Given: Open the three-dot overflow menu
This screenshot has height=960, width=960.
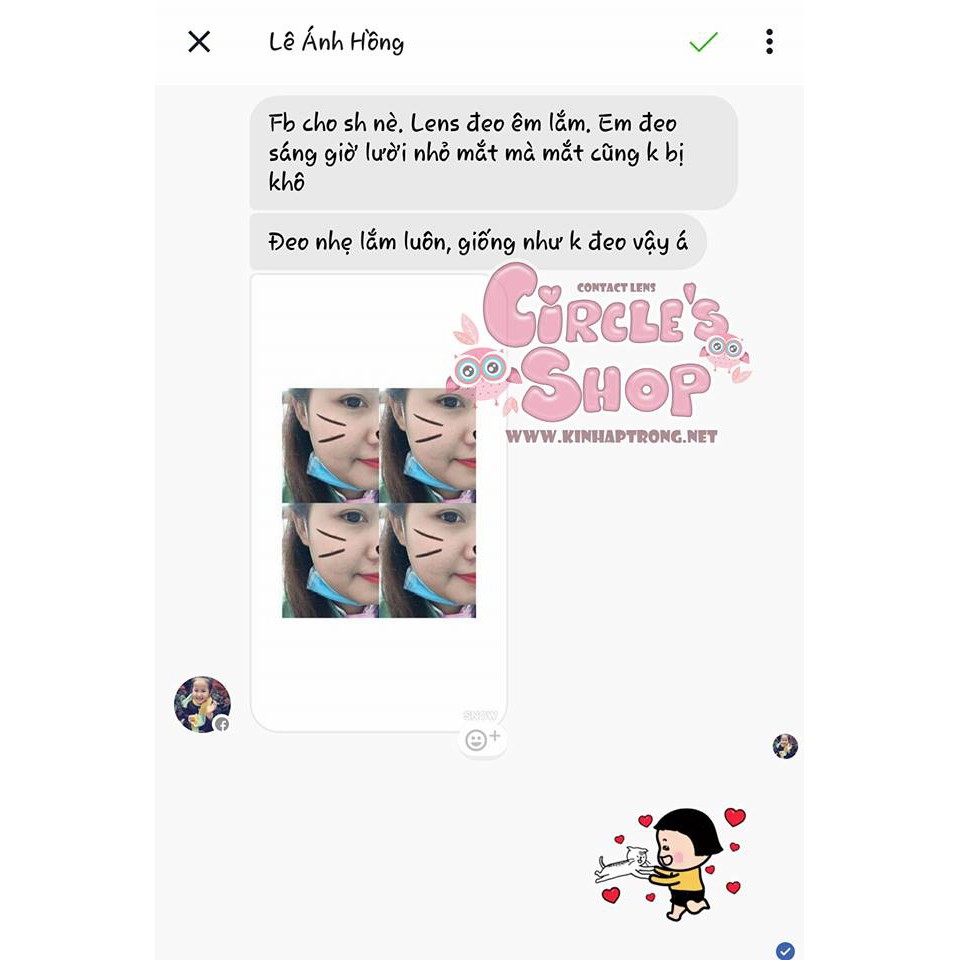Looking at the screenshot, I should [x=770, y=42].
